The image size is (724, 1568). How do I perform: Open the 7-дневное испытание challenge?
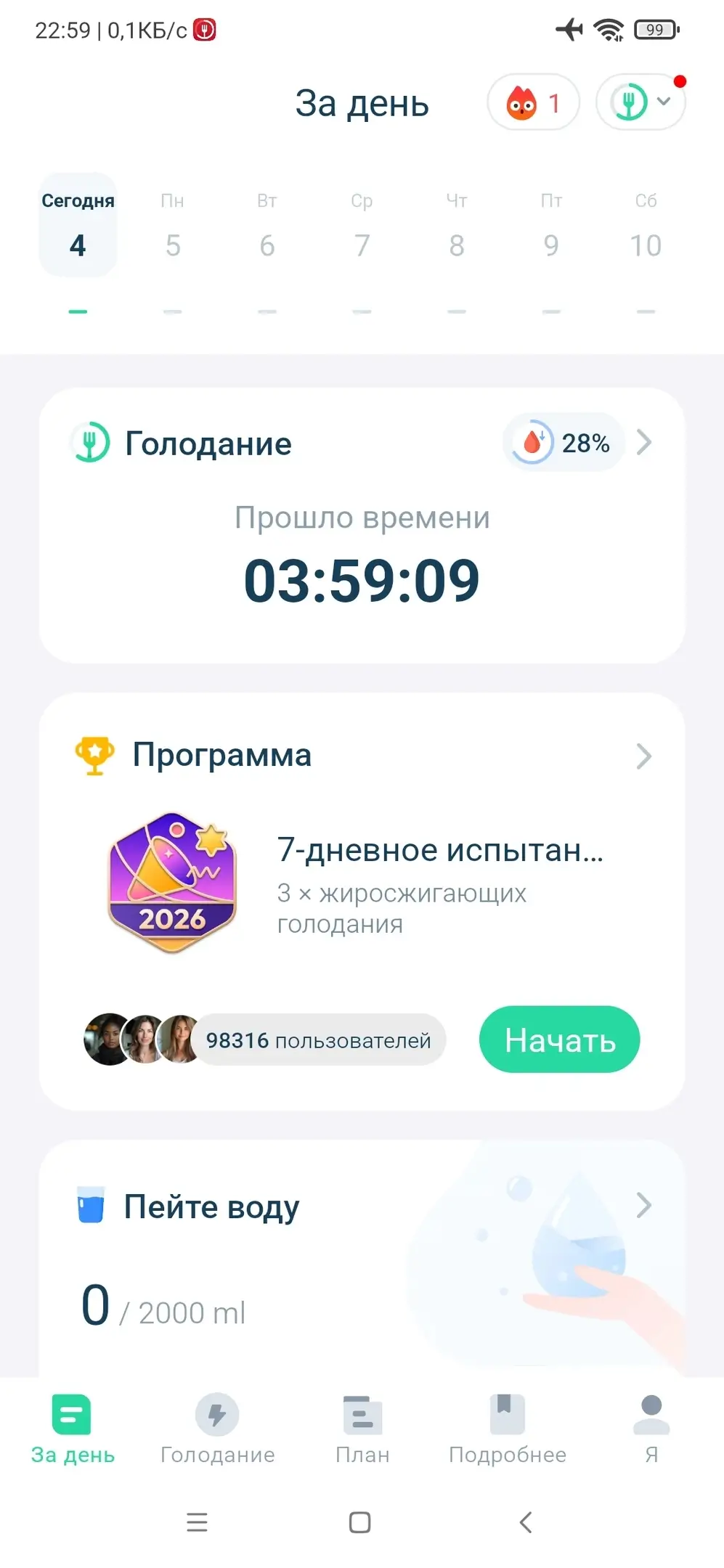pyautogui.click(x=439, y=851)
